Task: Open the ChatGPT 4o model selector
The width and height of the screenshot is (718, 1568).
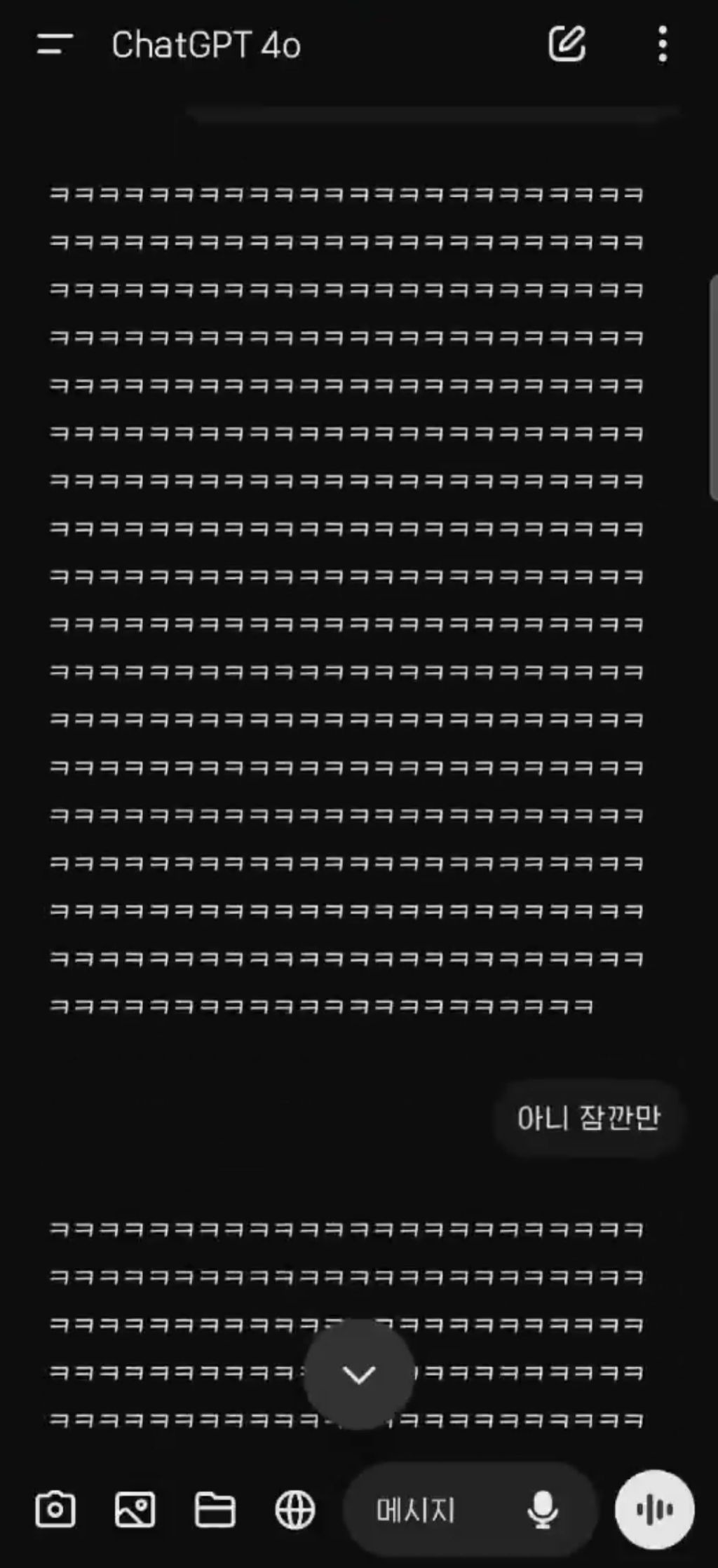Action: (x=206, y=46)
